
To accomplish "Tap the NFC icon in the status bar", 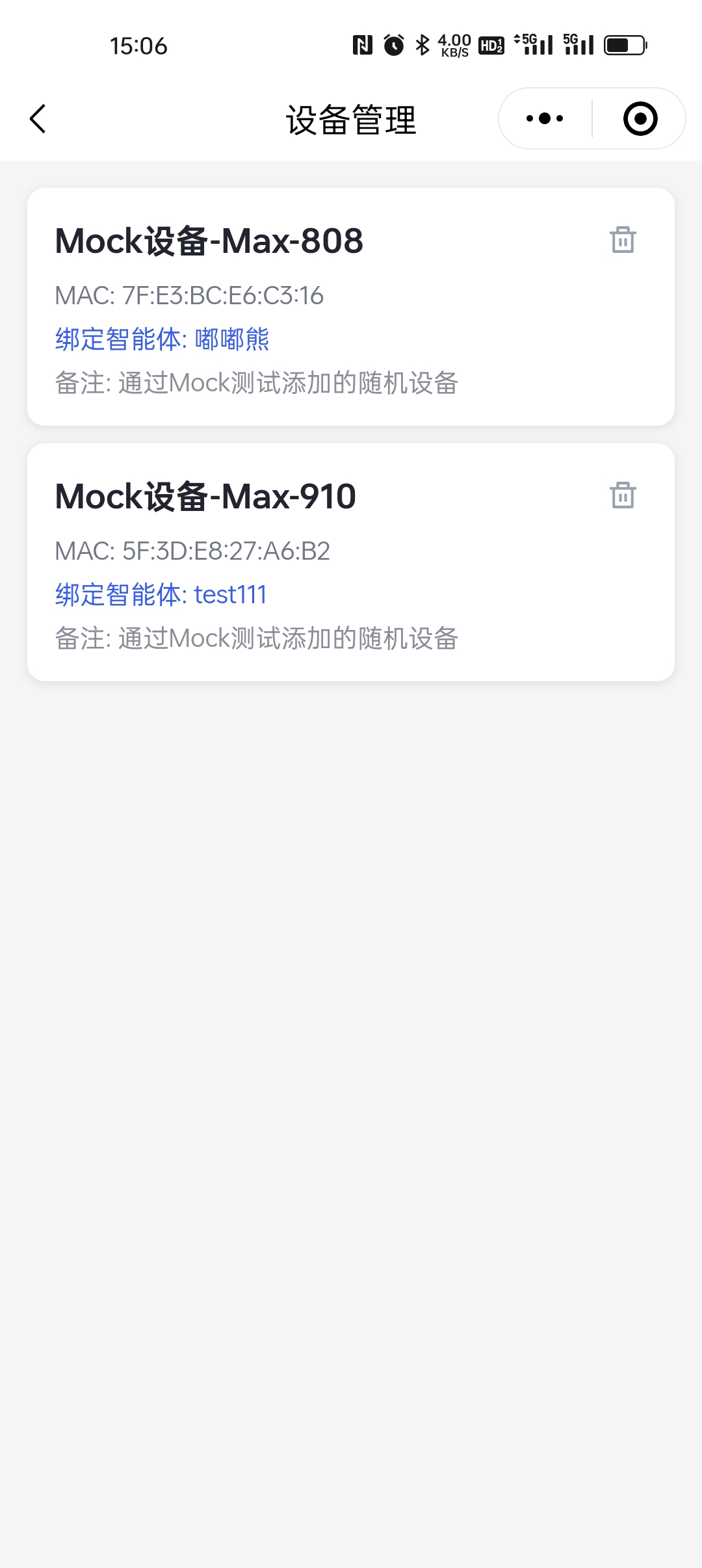I will 362,44.
